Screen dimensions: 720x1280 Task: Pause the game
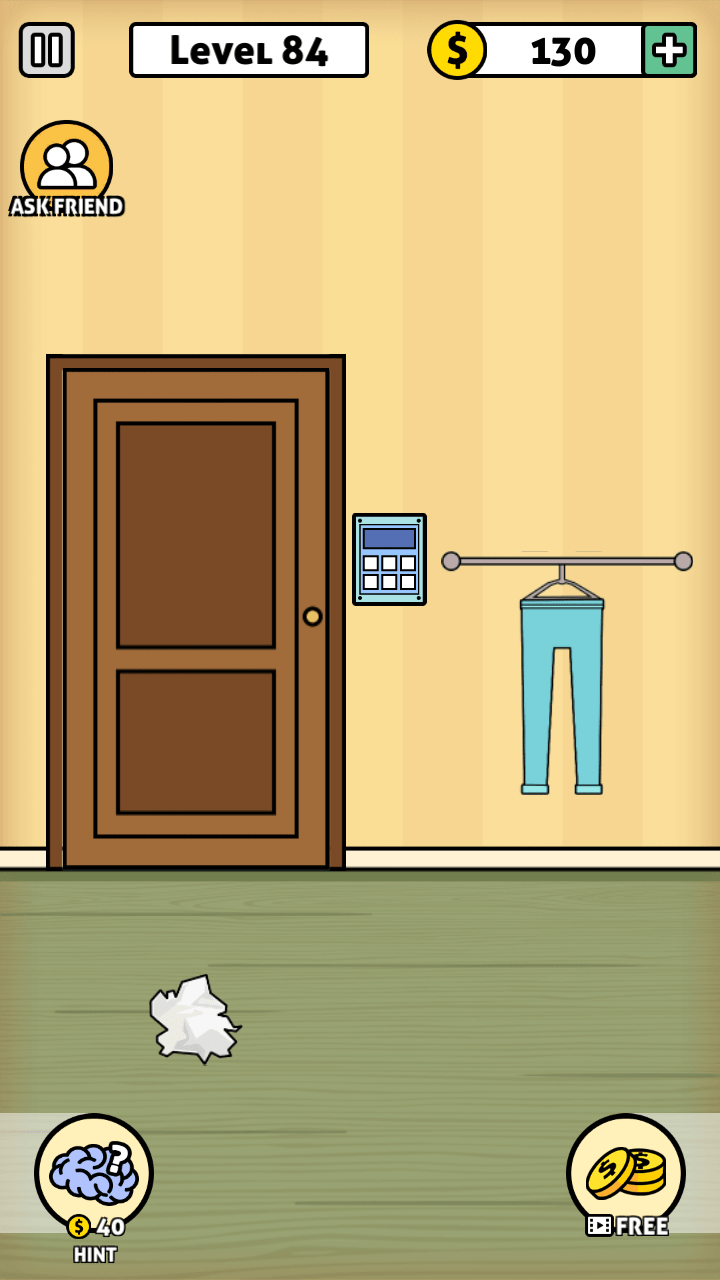pyautogui.click(x=46, y=50)
